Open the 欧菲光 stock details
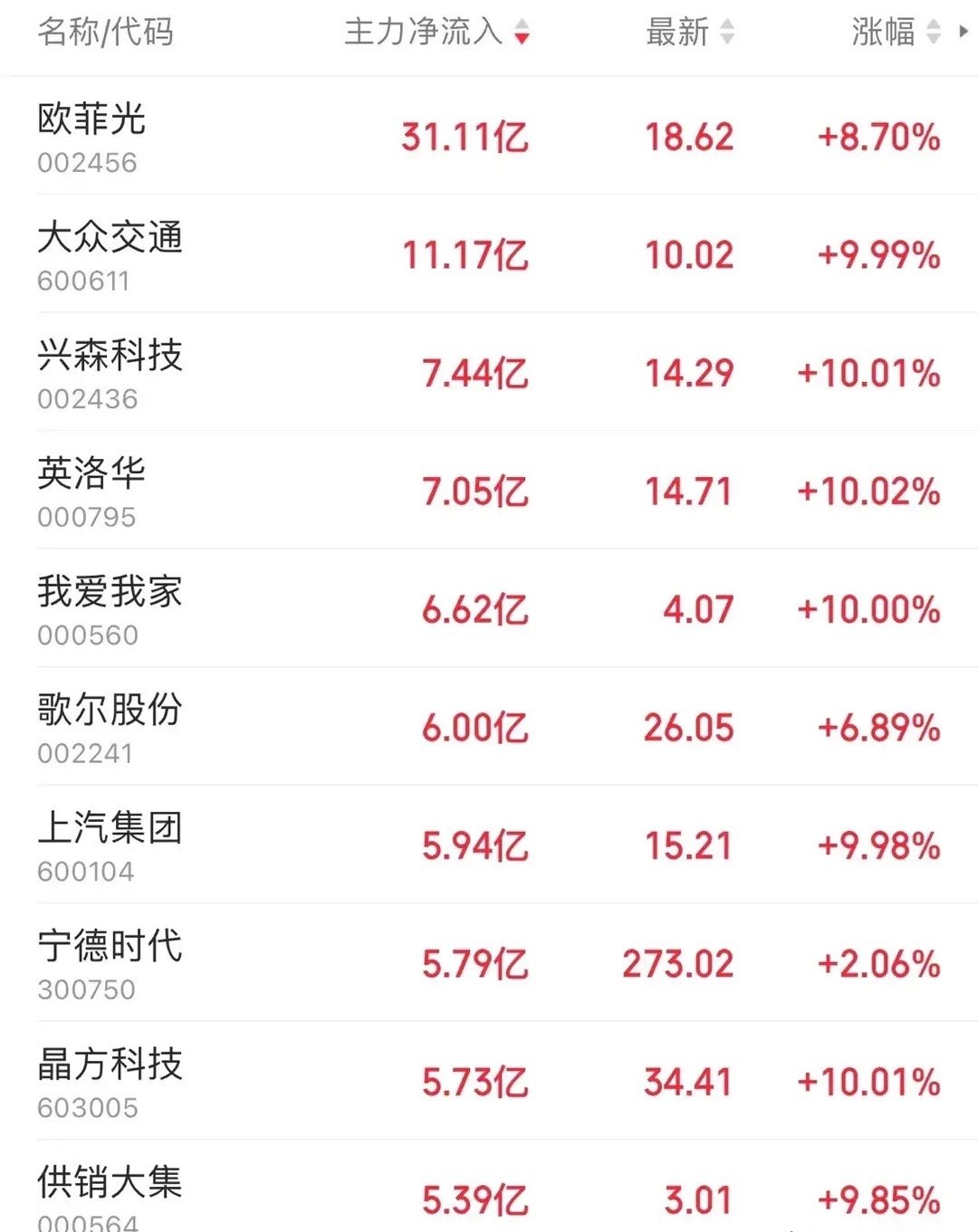The image size is (978, 1232). click(x=91, y=134)
